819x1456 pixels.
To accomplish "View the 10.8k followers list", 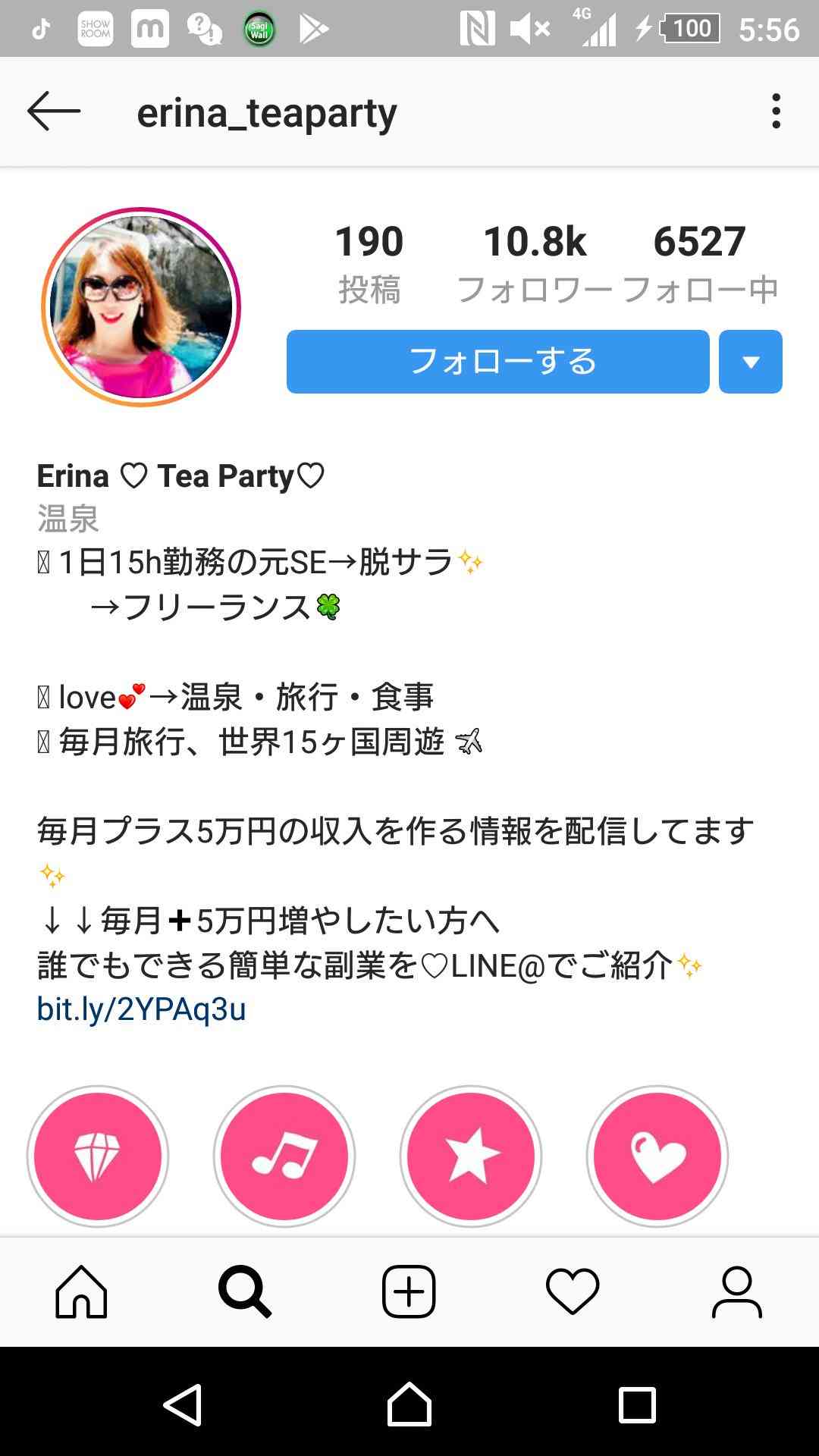I will [x=535, y=262].
